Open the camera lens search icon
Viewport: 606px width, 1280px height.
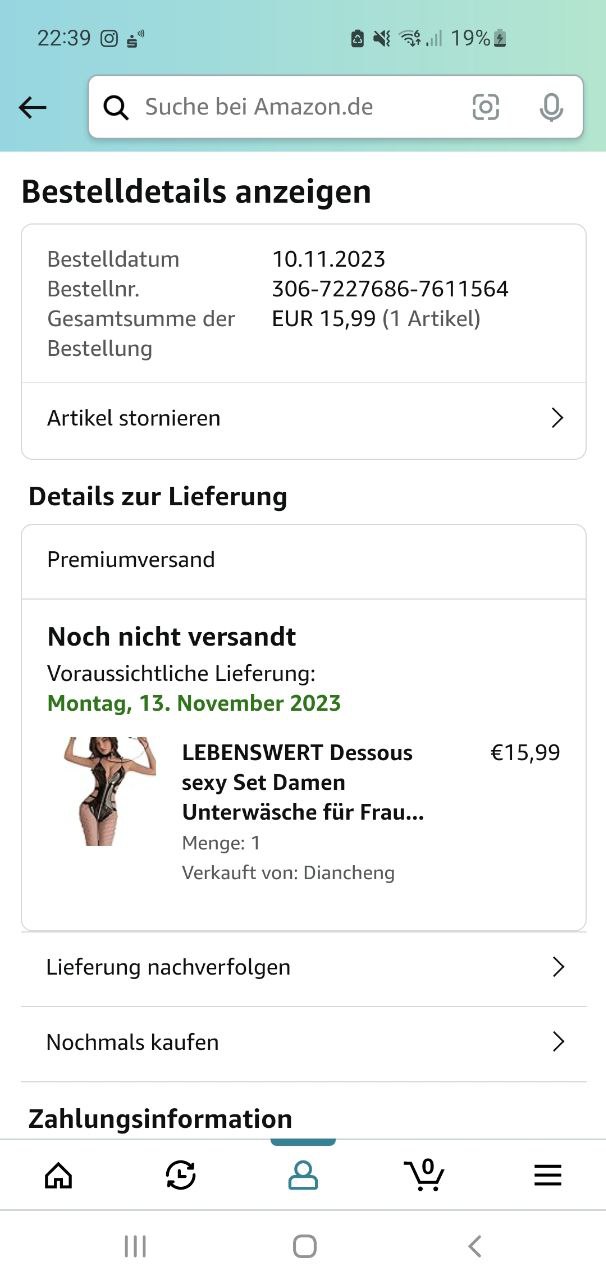[x=486, y=107]
